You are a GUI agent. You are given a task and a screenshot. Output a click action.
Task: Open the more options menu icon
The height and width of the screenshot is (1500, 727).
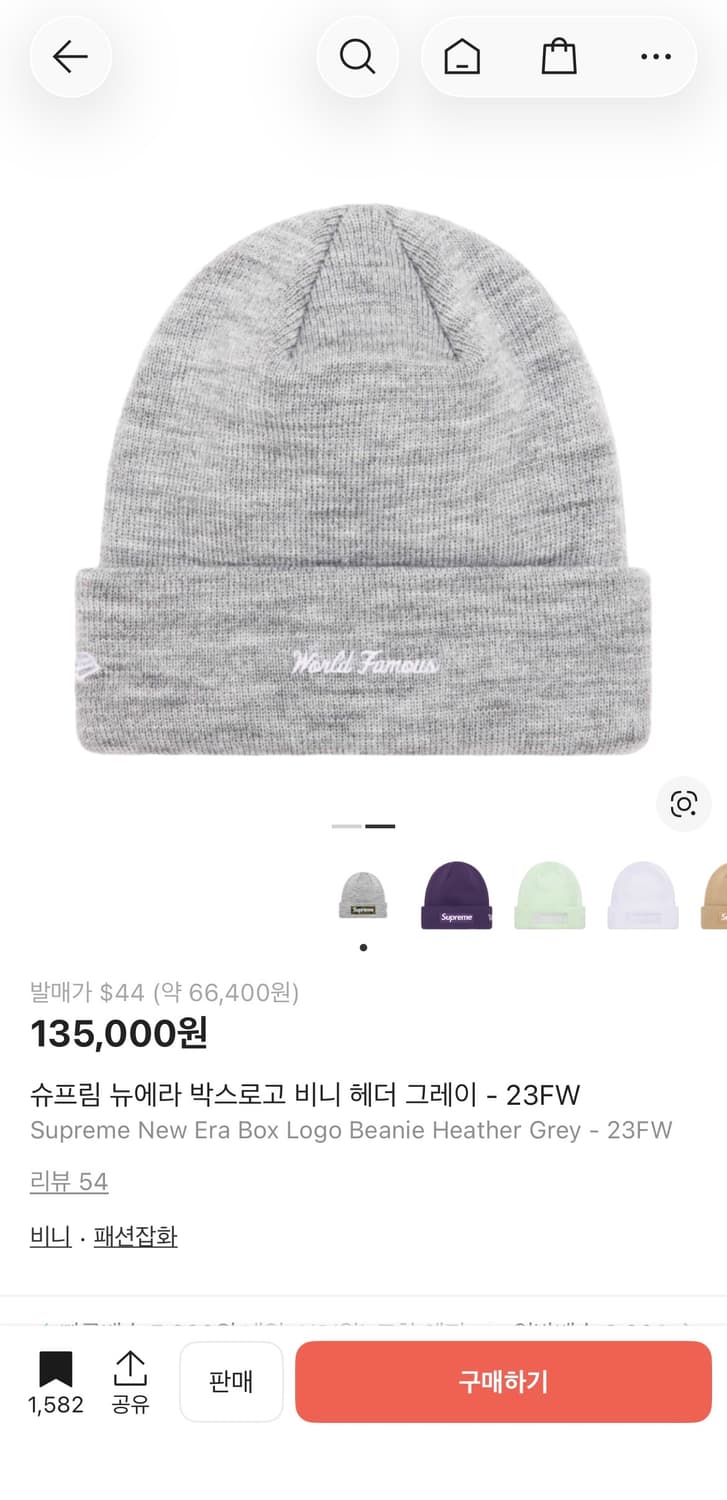655,56
